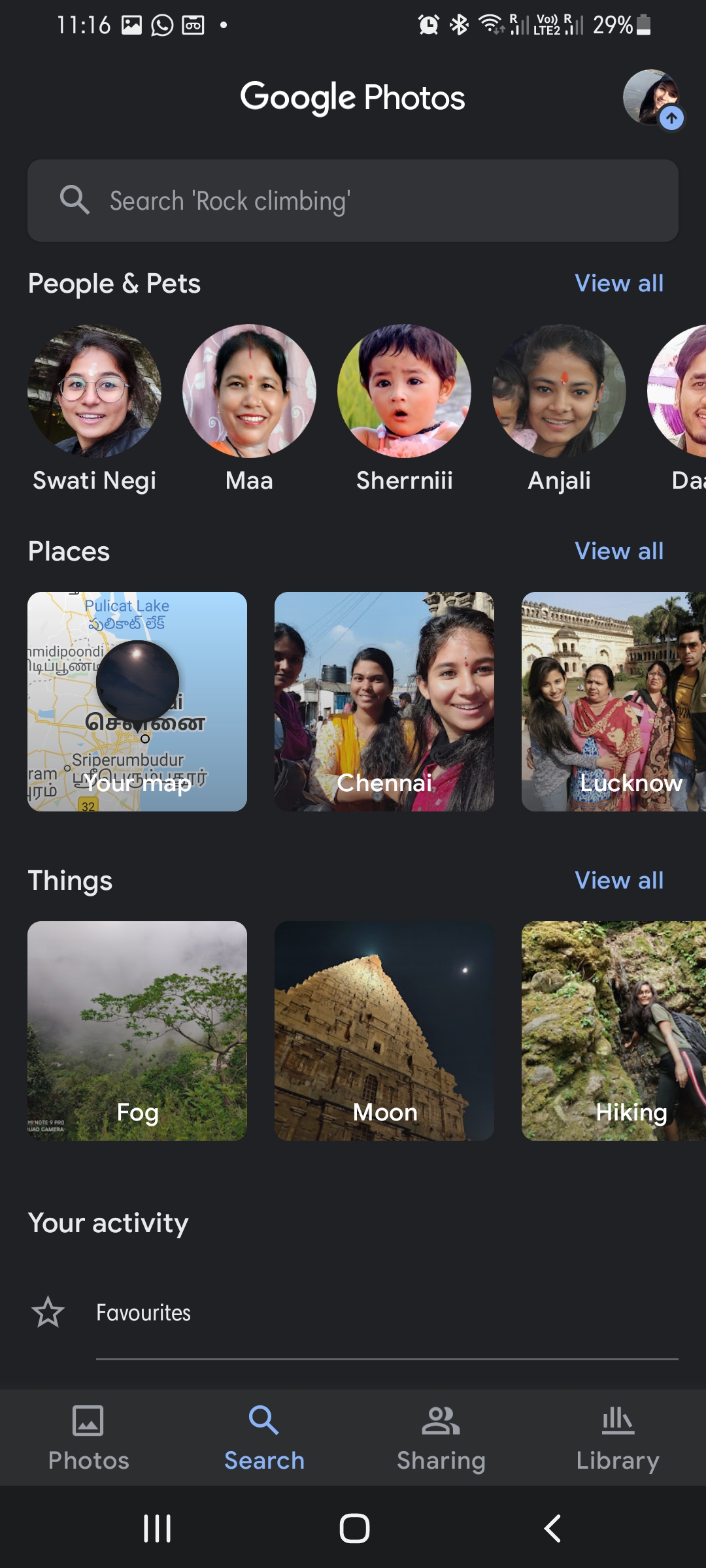Open Swati Negi's photos

pos(94,392)
